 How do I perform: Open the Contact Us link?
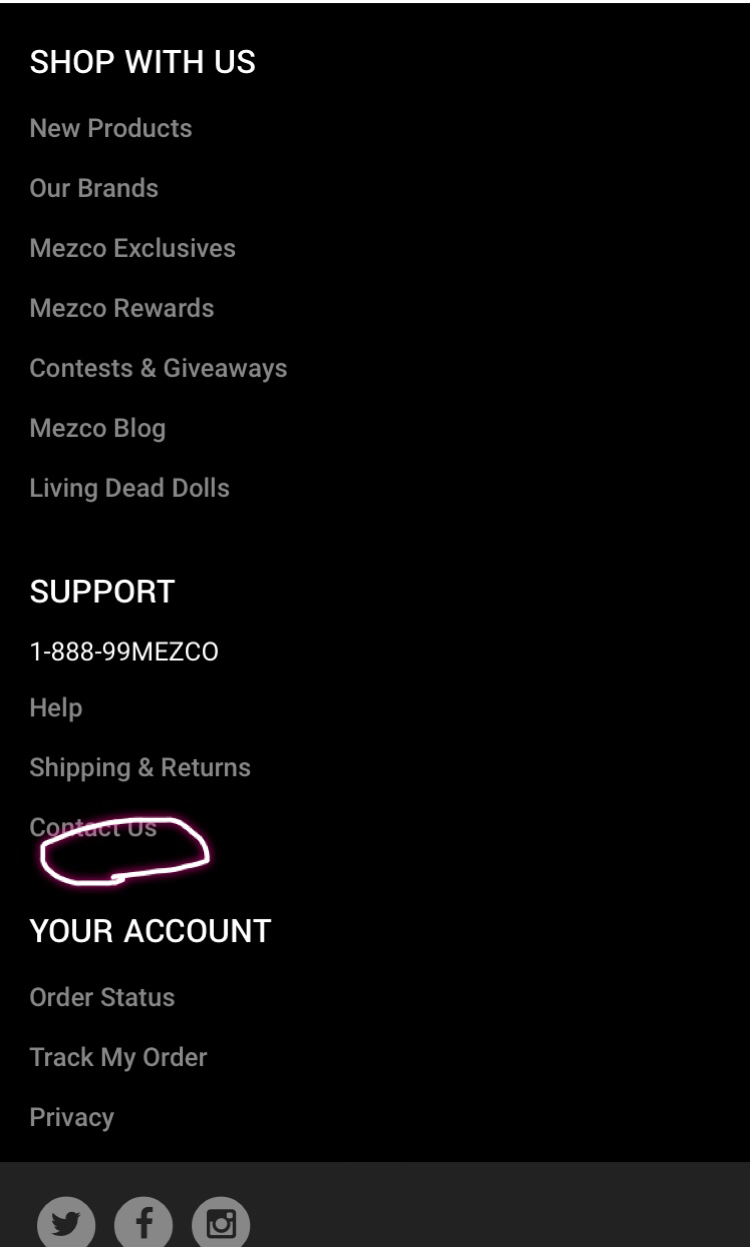(93, 828)
